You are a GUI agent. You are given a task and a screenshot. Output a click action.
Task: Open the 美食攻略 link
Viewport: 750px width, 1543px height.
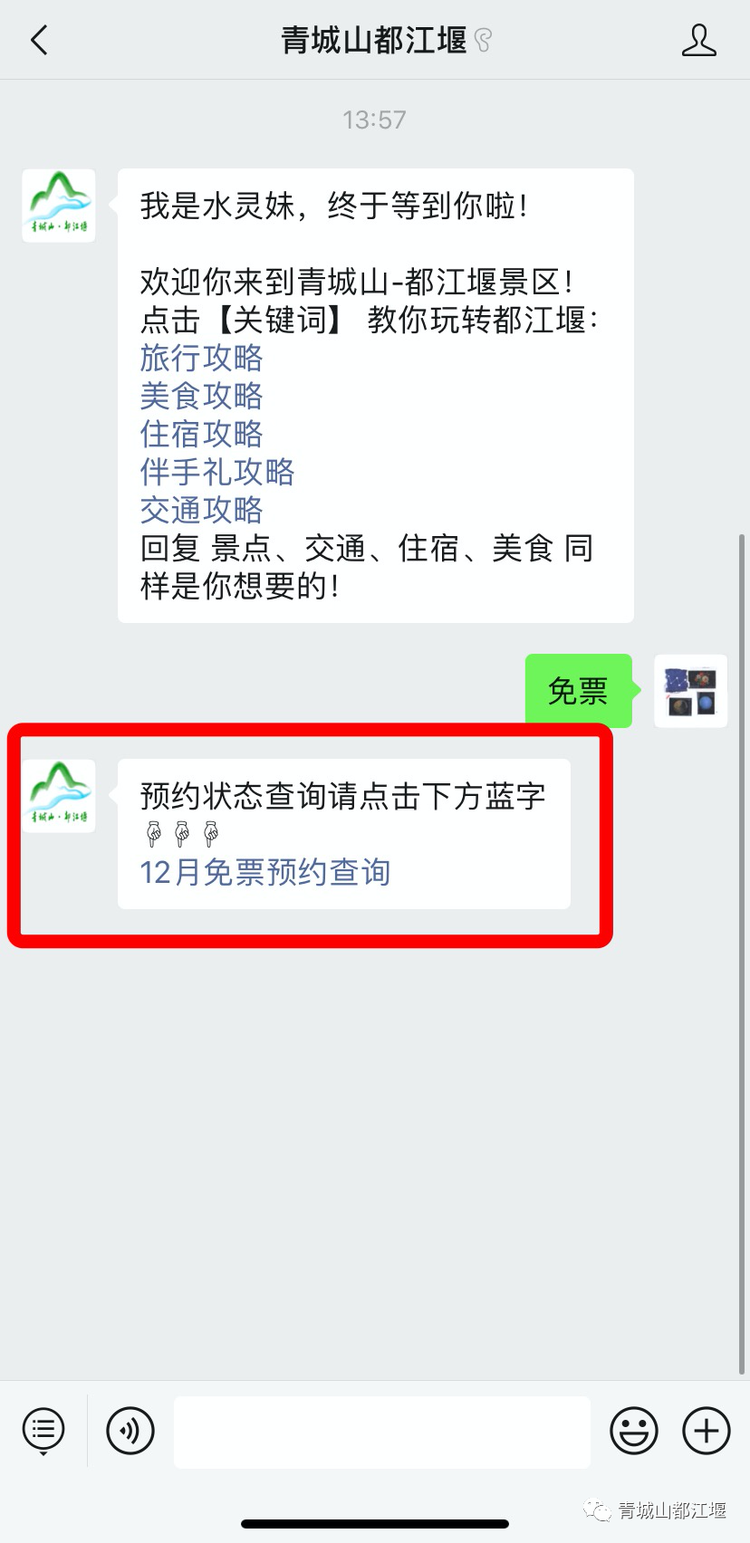point(201,396)
